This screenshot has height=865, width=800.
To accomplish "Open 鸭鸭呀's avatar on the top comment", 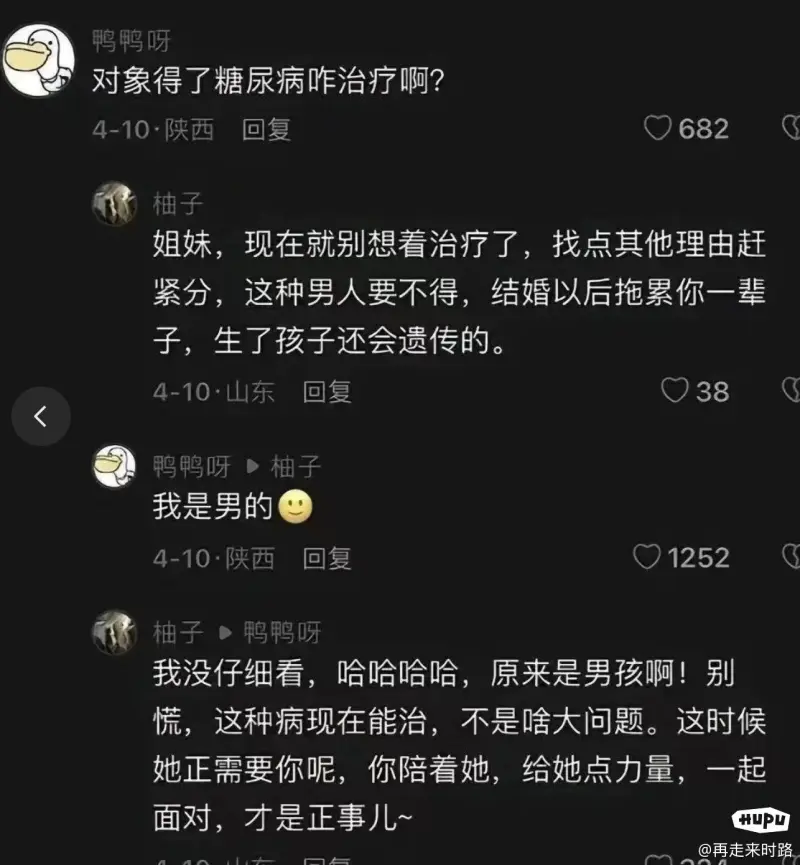I will pos(37,59).
